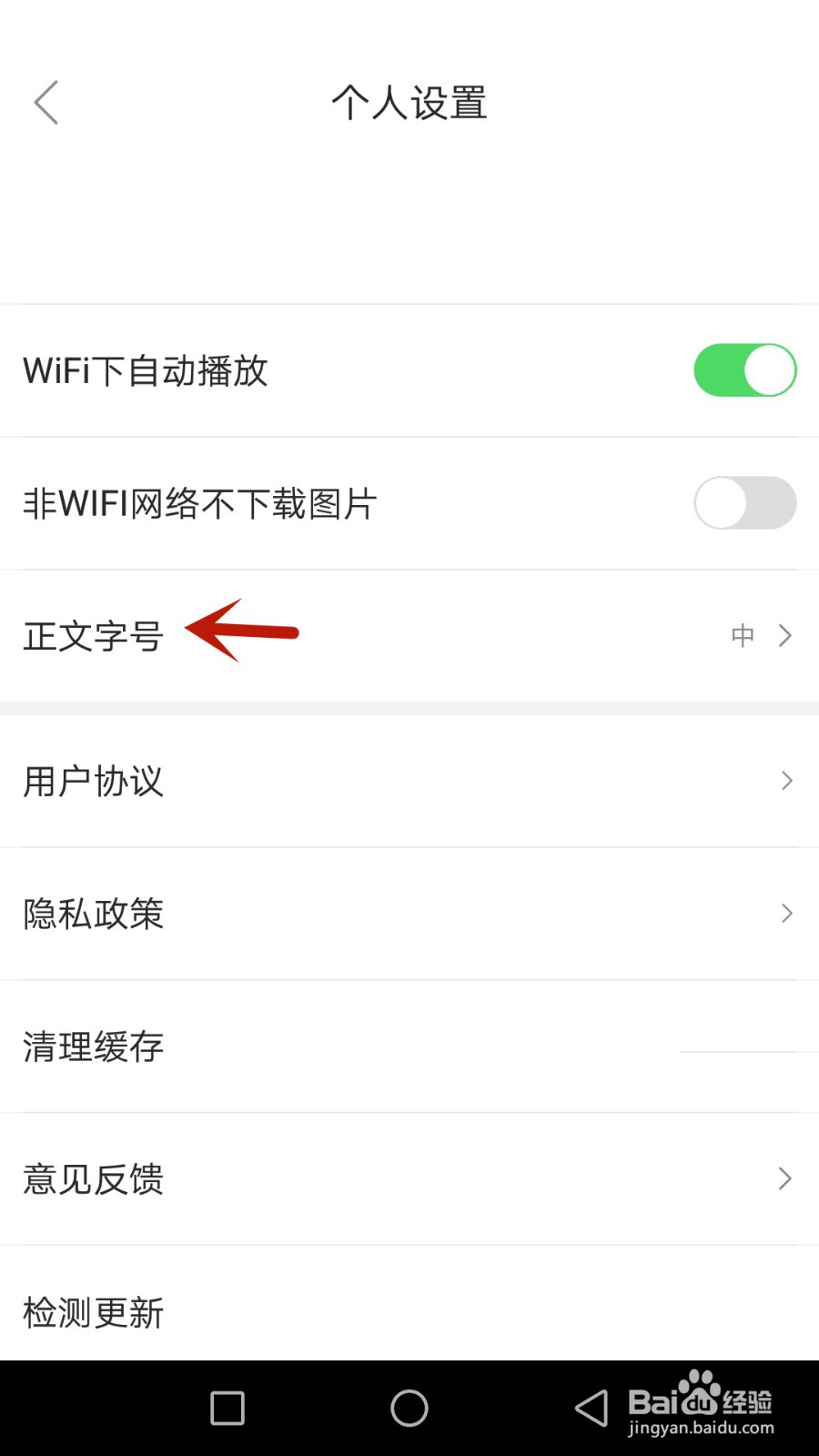Toggle WiFi auto-play off
819x1456 pixels.
pos(744,369)
